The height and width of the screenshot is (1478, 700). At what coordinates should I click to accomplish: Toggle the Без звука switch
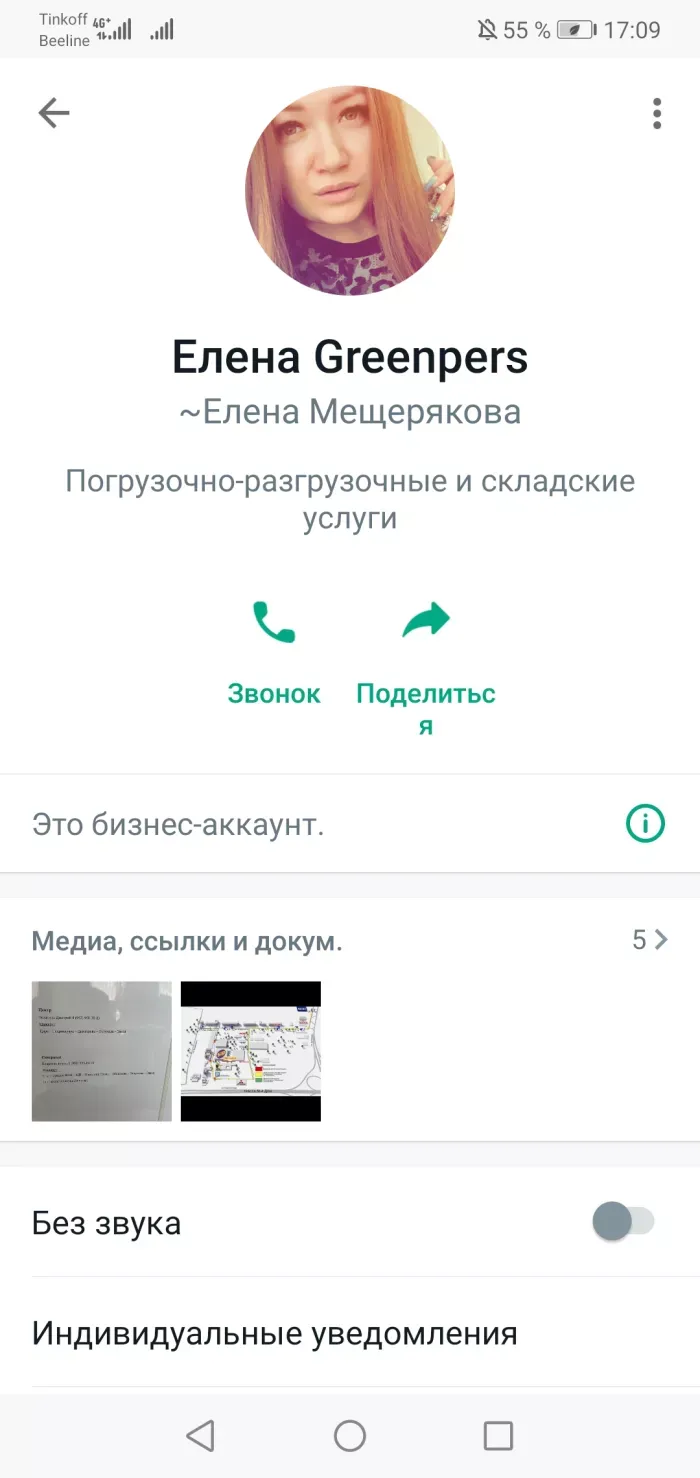point(622,1221)
